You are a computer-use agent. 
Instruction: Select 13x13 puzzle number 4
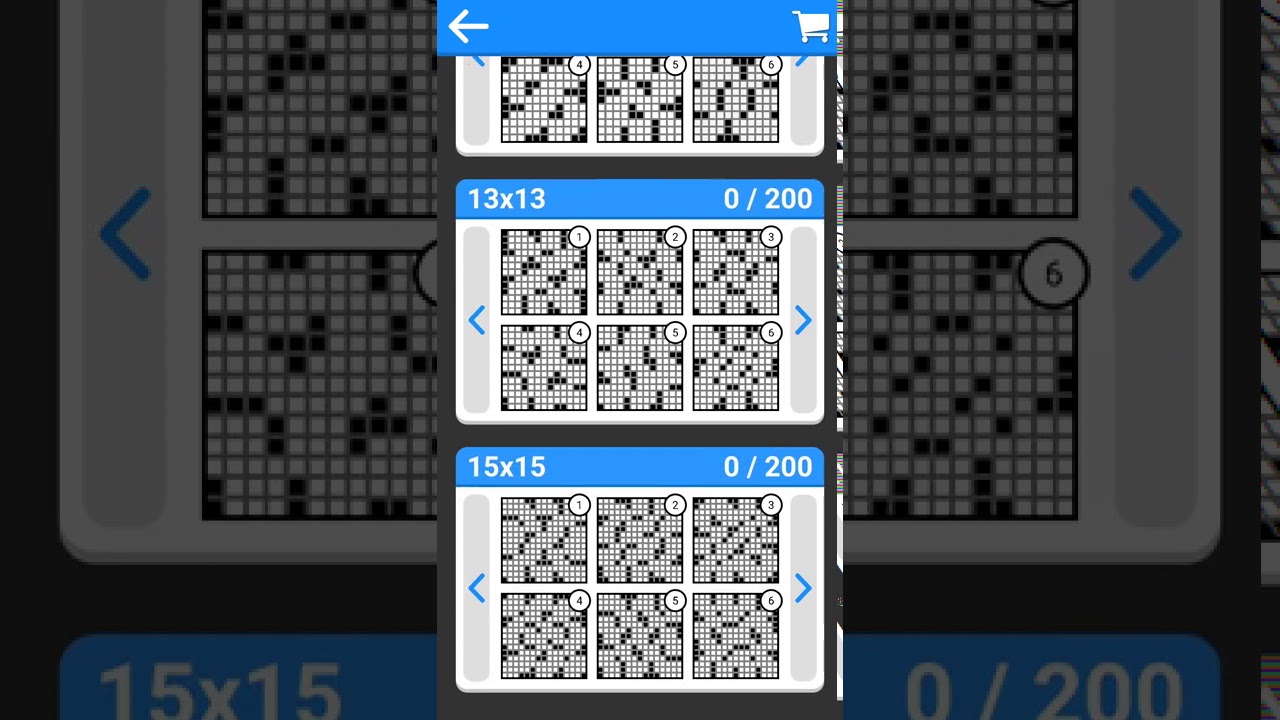coord(544,367)
